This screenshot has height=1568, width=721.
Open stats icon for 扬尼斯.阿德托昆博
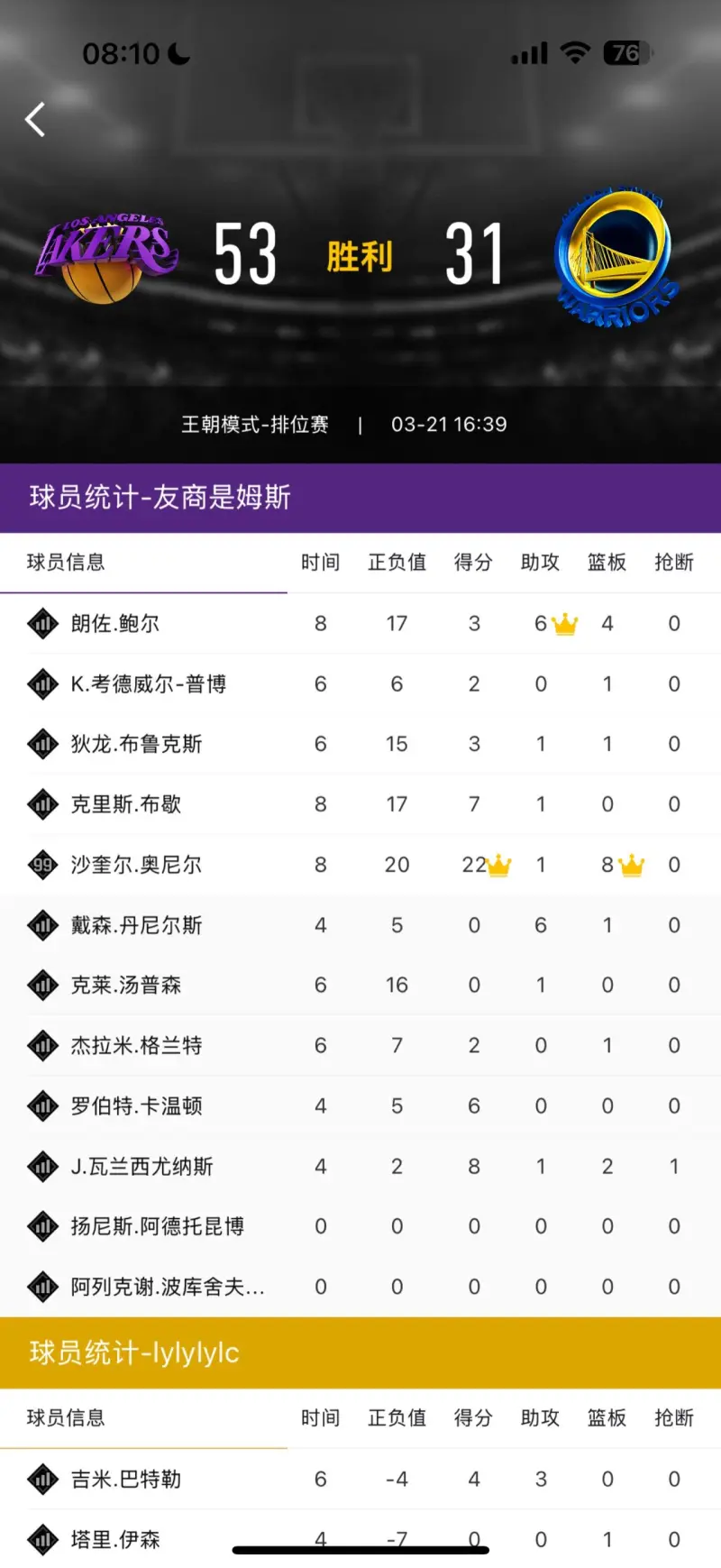42,1226
